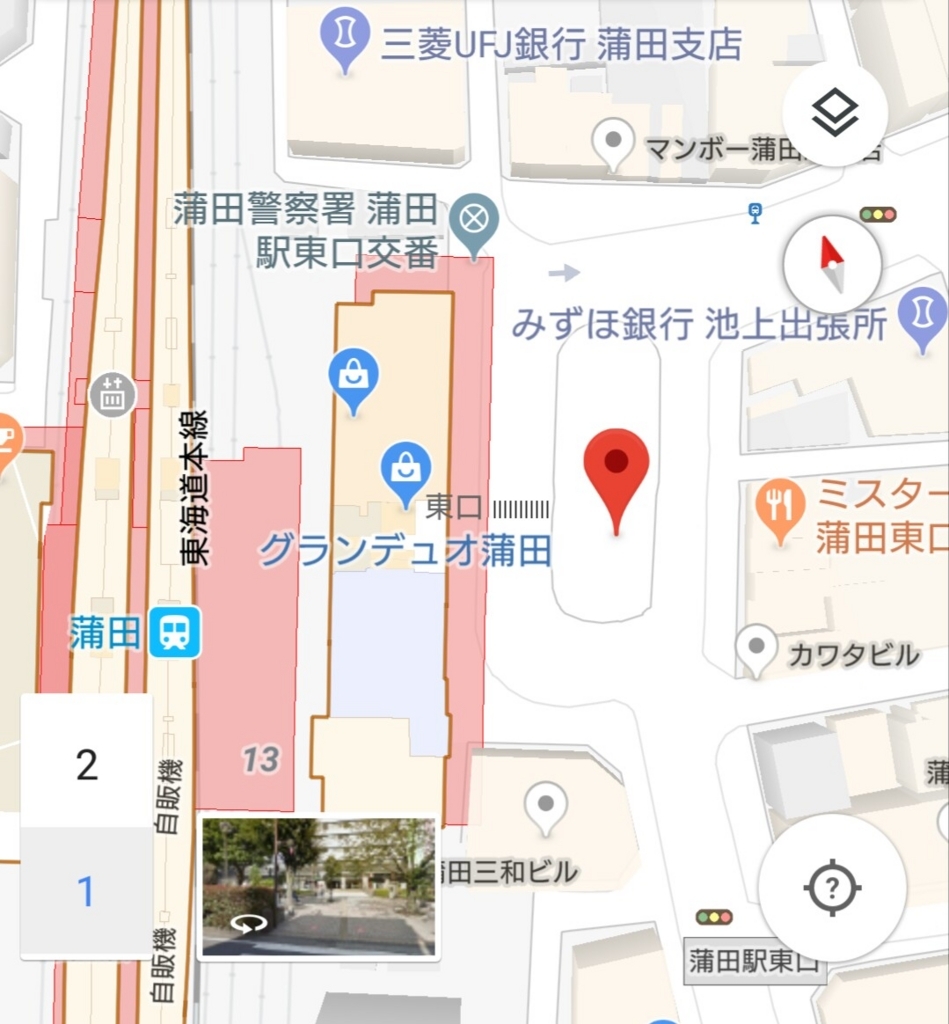Image resolution: width=949 pixels, height=1024 pixels.
Task: Click the location help question-mark button
Action: point(835,885)
